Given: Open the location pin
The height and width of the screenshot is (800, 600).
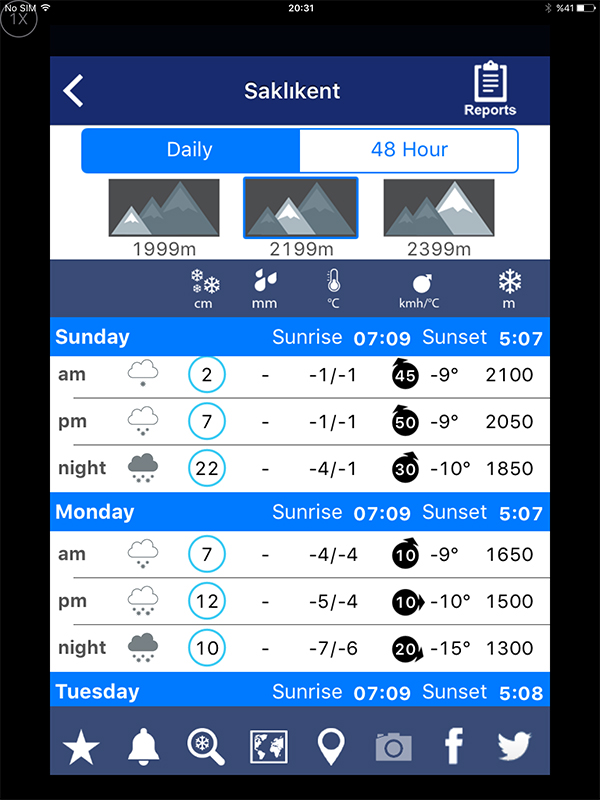Looking at the screenshot, I should [331, 746].
